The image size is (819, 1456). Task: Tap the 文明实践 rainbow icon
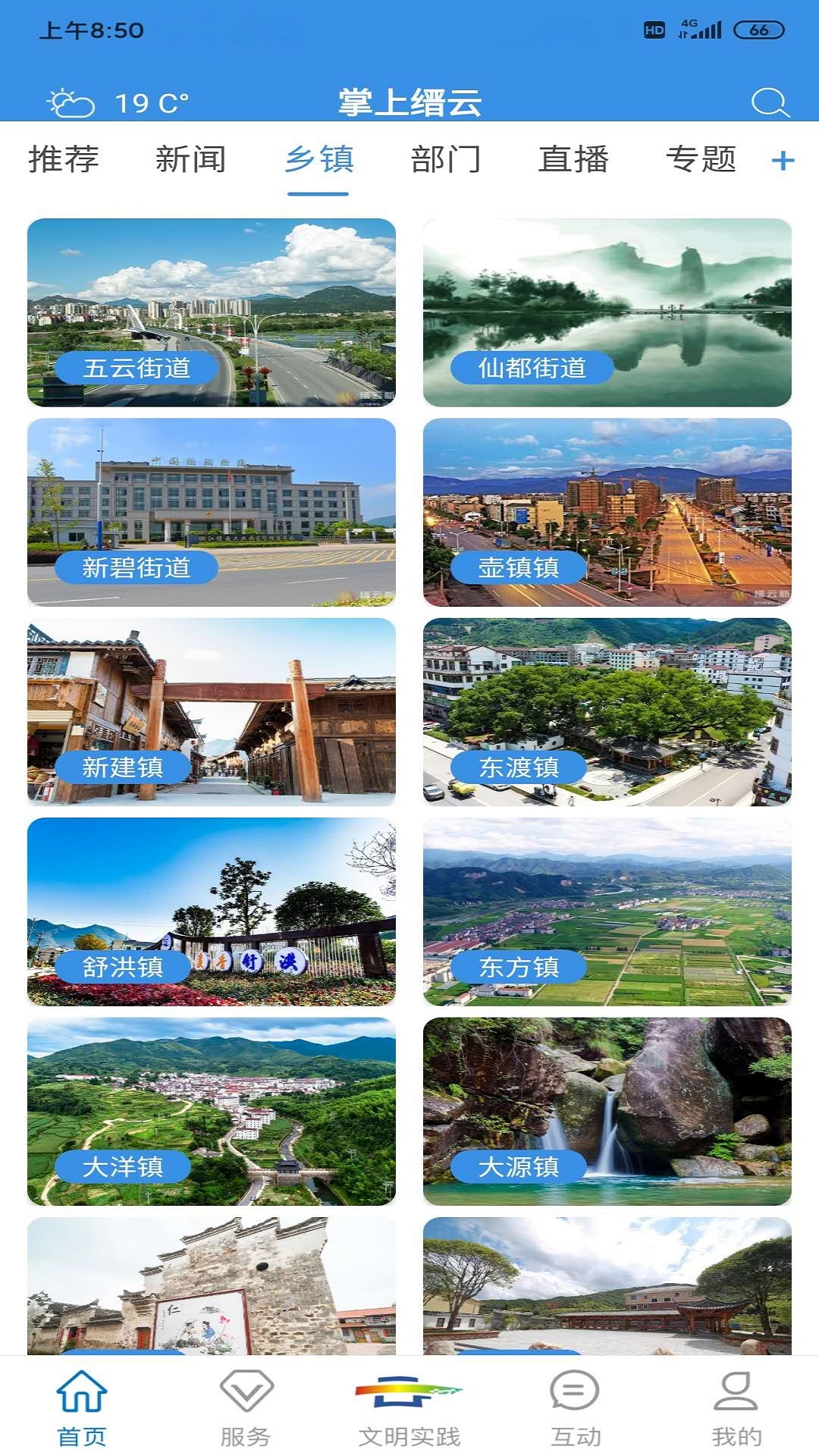coord(409,1403)
